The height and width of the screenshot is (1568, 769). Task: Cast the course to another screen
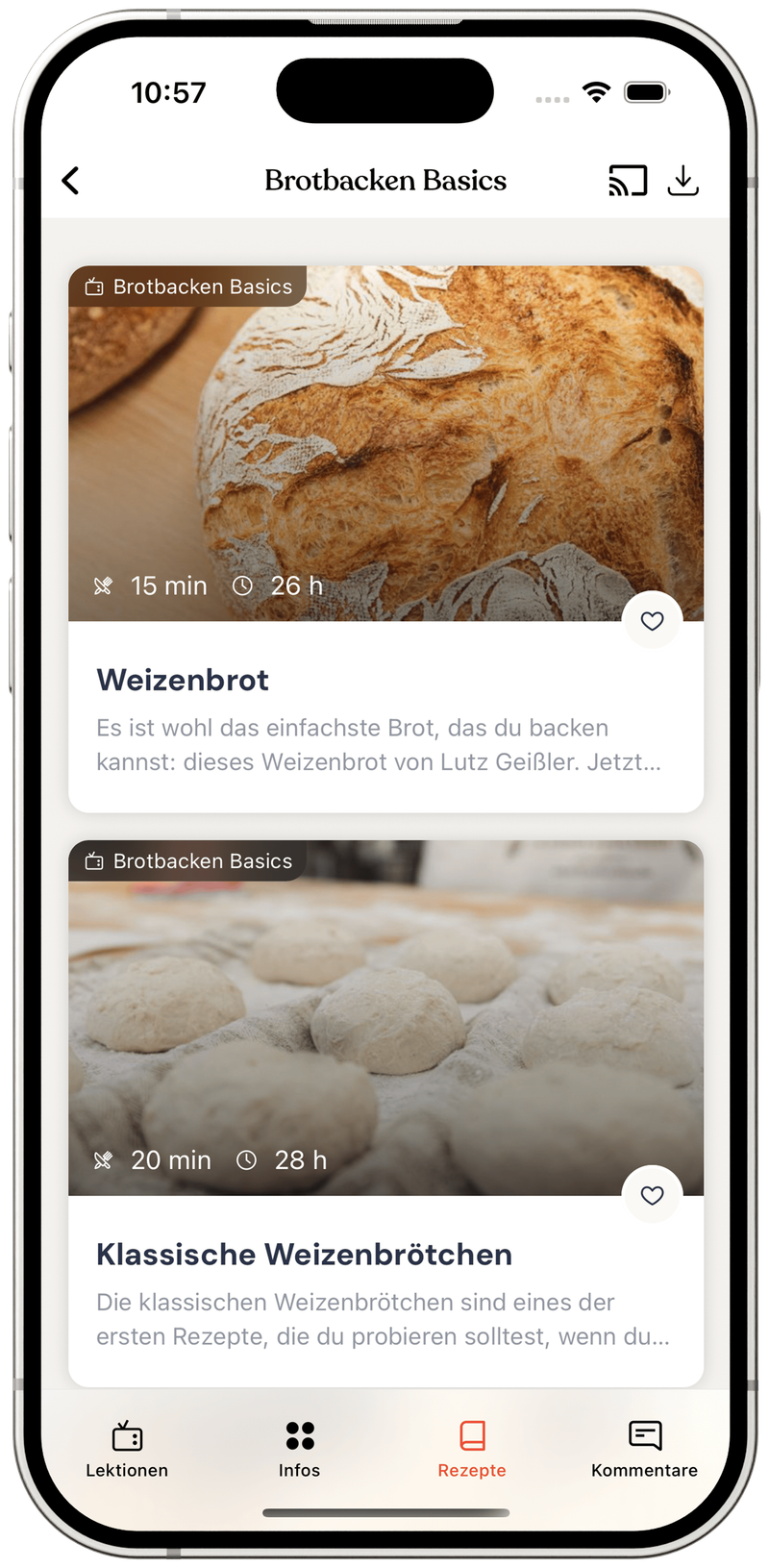(628, 181)
